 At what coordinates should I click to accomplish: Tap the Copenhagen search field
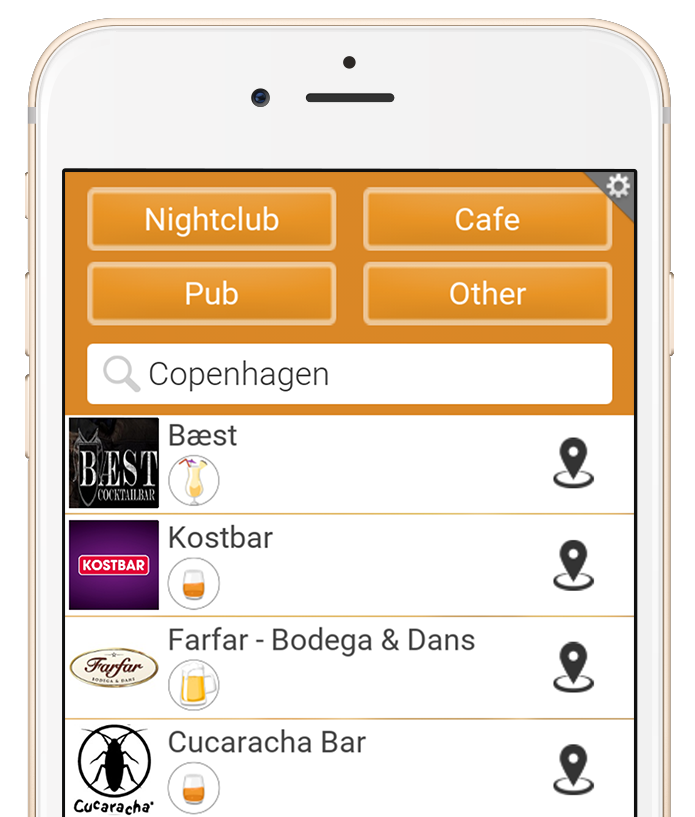pyautogui.click(x=349, y=375)
